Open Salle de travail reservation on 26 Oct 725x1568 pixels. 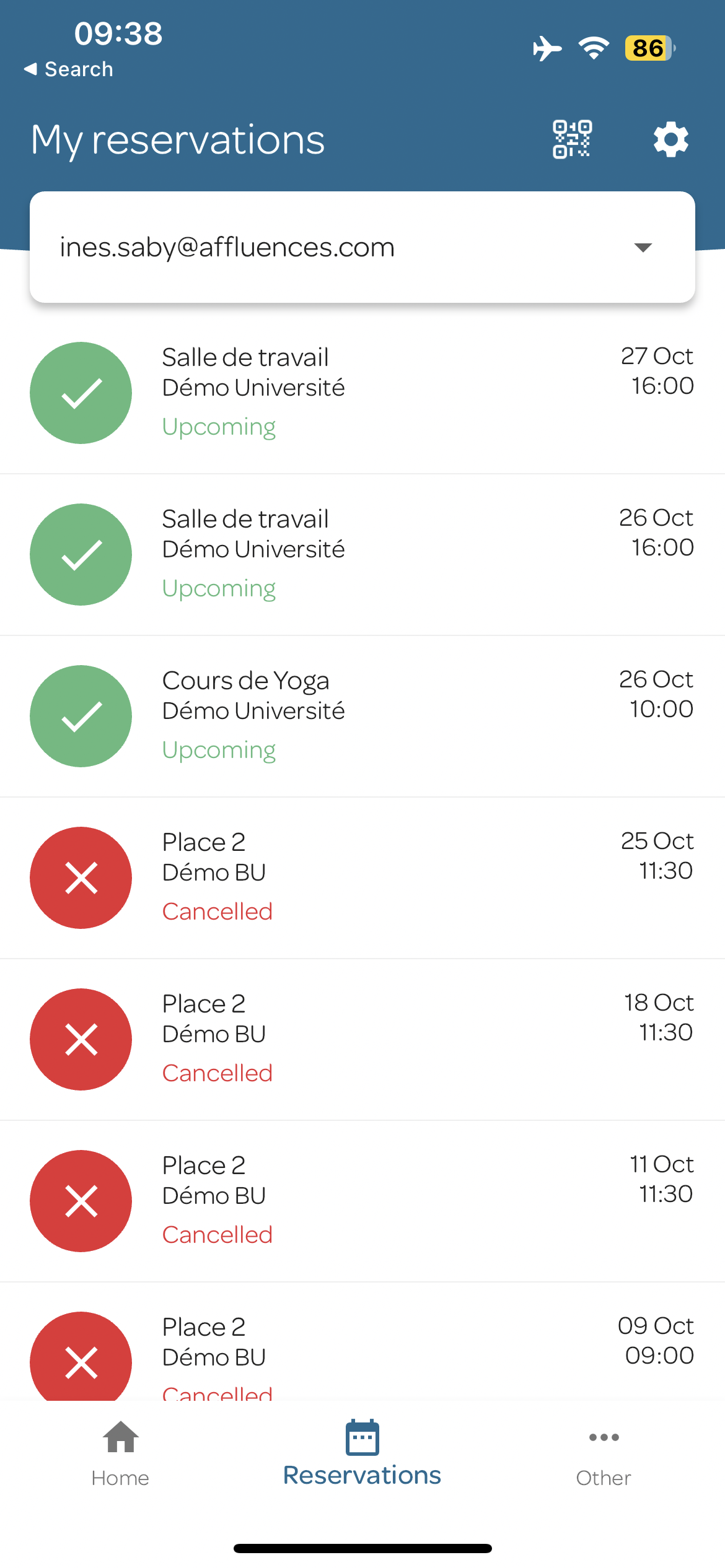(362, 555)
